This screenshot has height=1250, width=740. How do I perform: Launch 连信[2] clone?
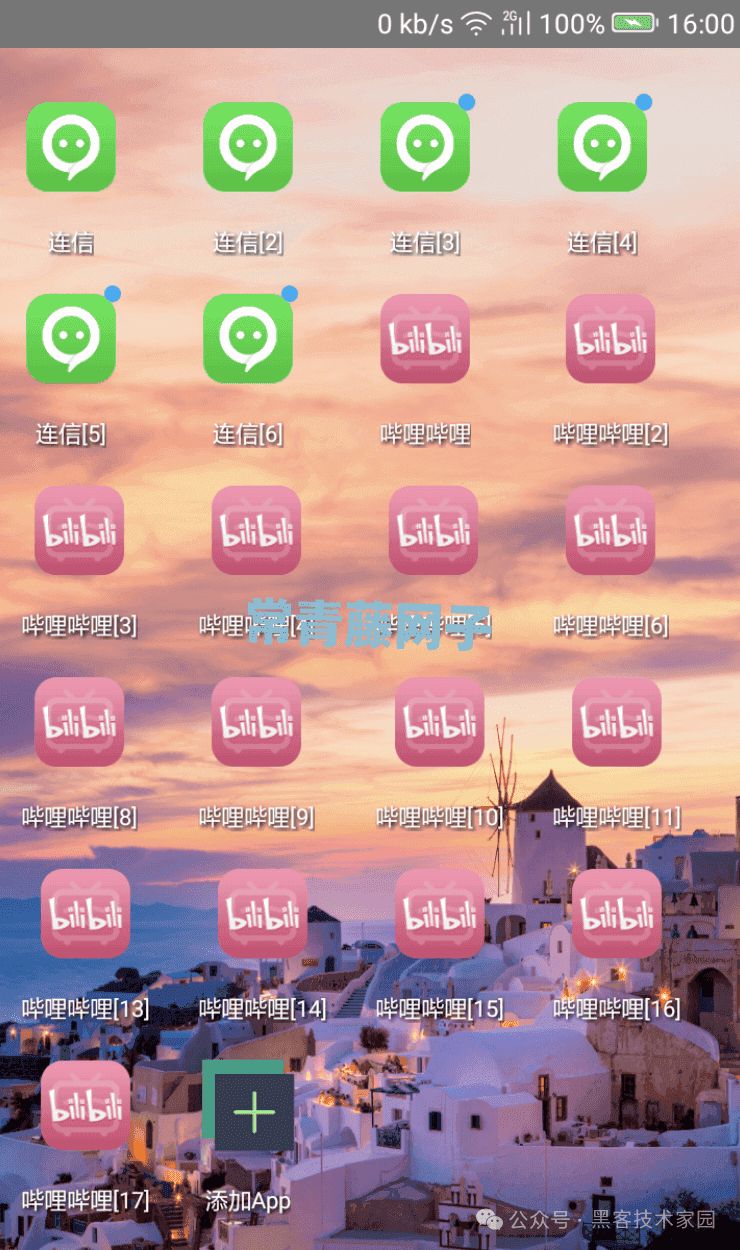248,147
